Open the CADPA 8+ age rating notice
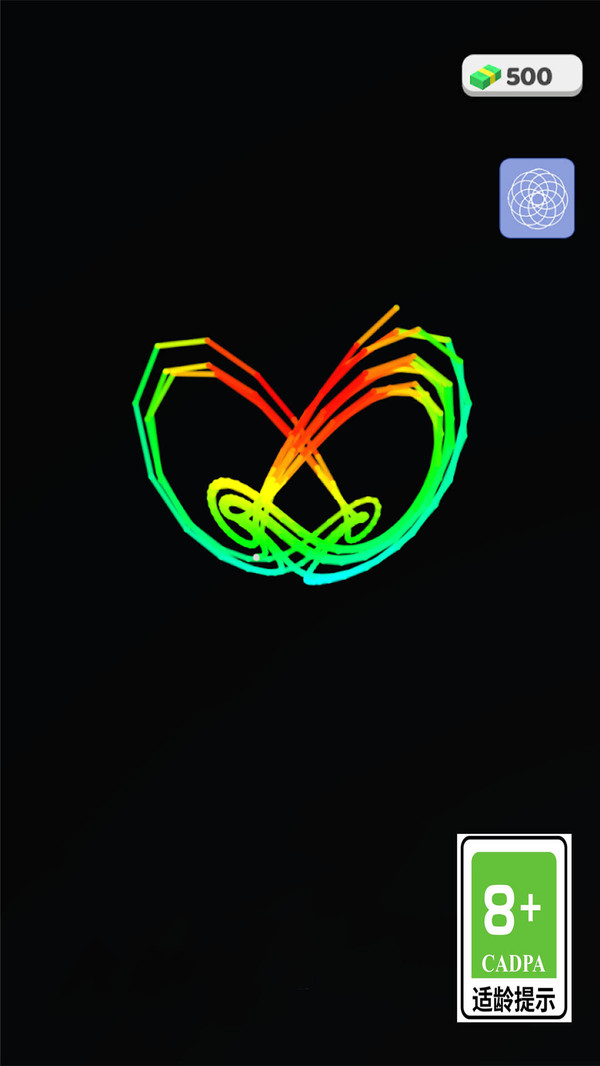 pyautogui.click(x=513, y=927)
